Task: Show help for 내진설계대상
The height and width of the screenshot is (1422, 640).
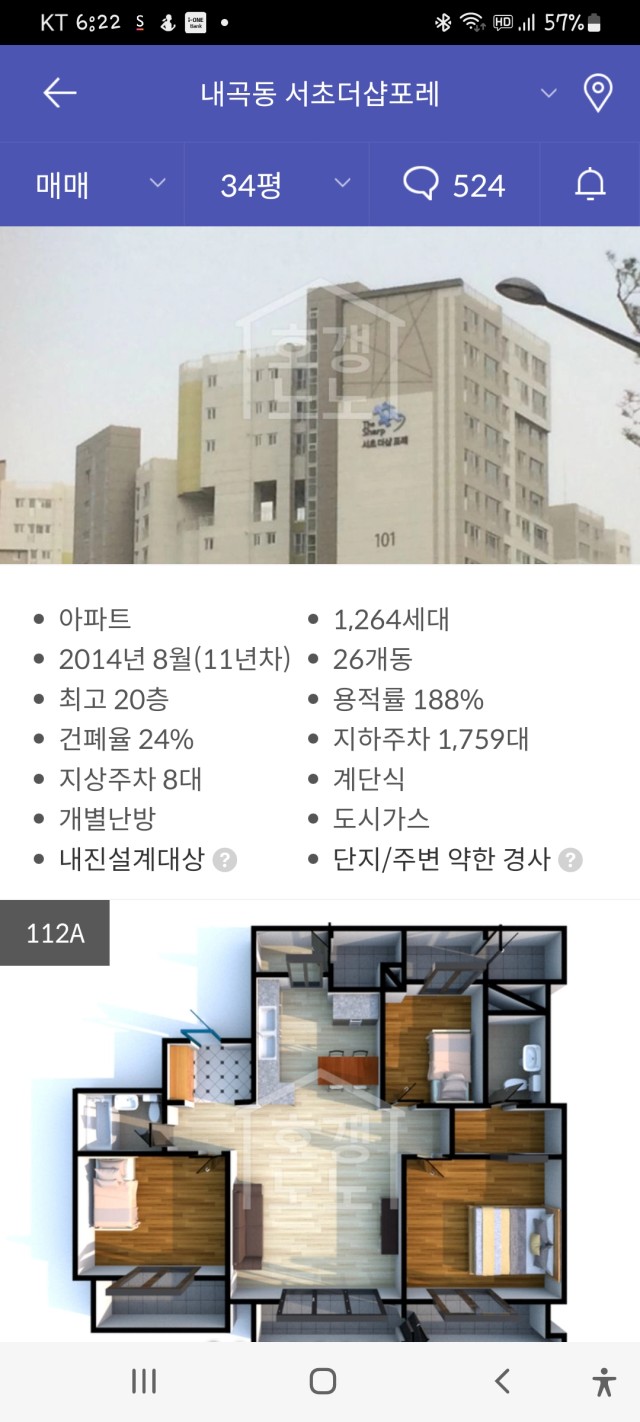Action: click(x=225, y=860)
